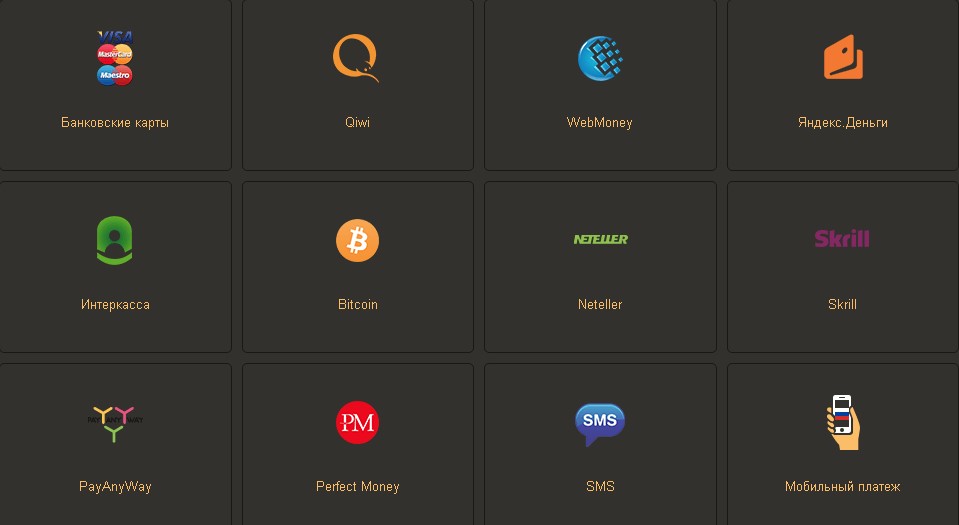Choose Qiwi as payment option
Viewport: 959px width, 525px height.
click(x=357, y=85)
